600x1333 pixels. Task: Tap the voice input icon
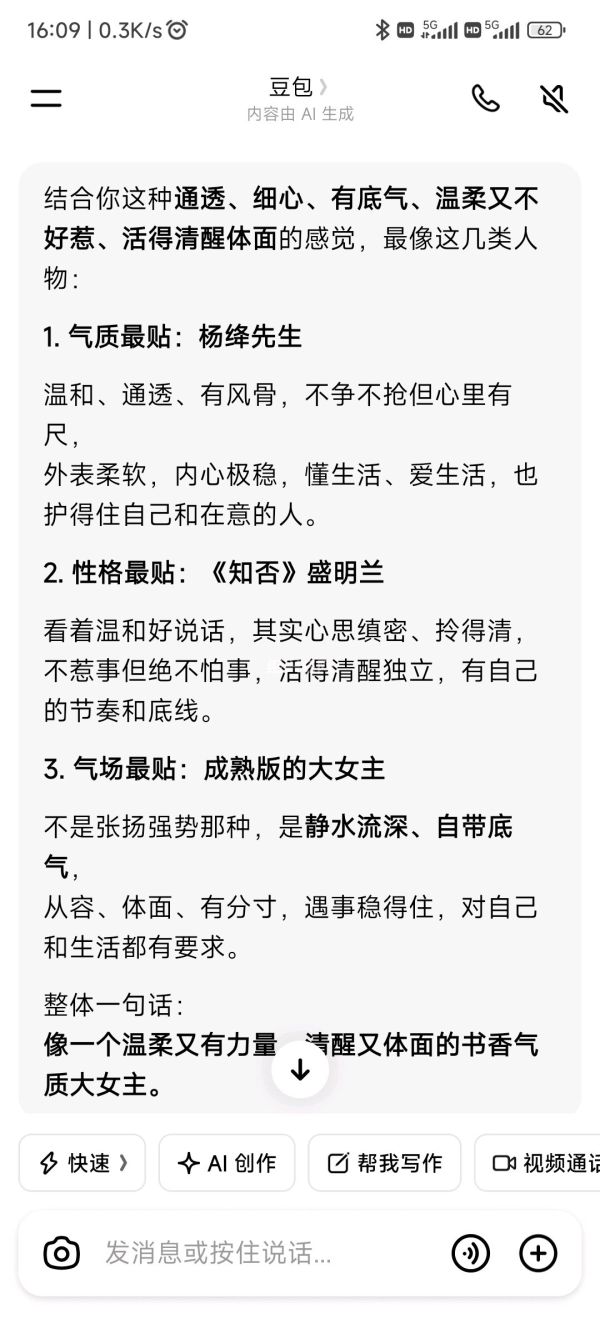pyautogui.click(x=471, y=1252)
